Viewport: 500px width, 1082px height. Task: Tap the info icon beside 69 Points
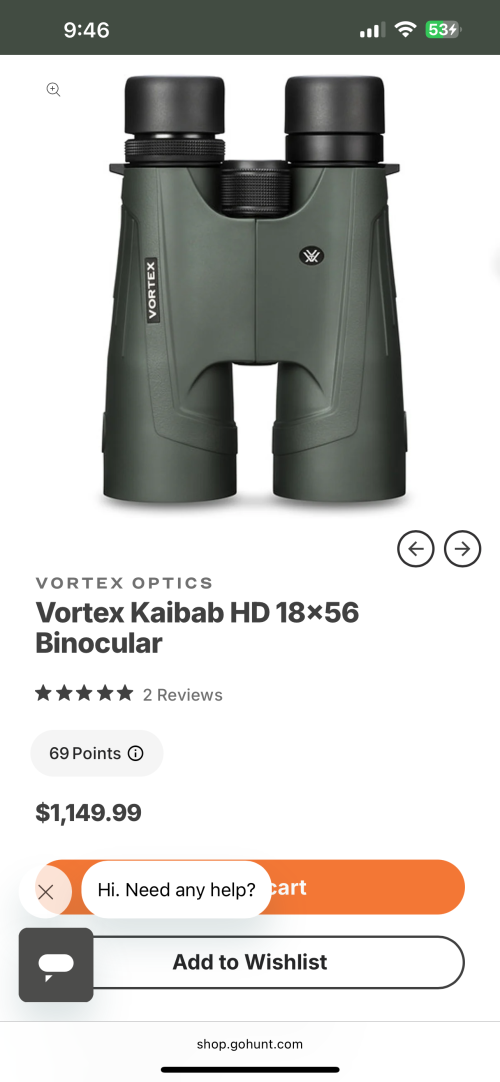click(x=136, y=754)
